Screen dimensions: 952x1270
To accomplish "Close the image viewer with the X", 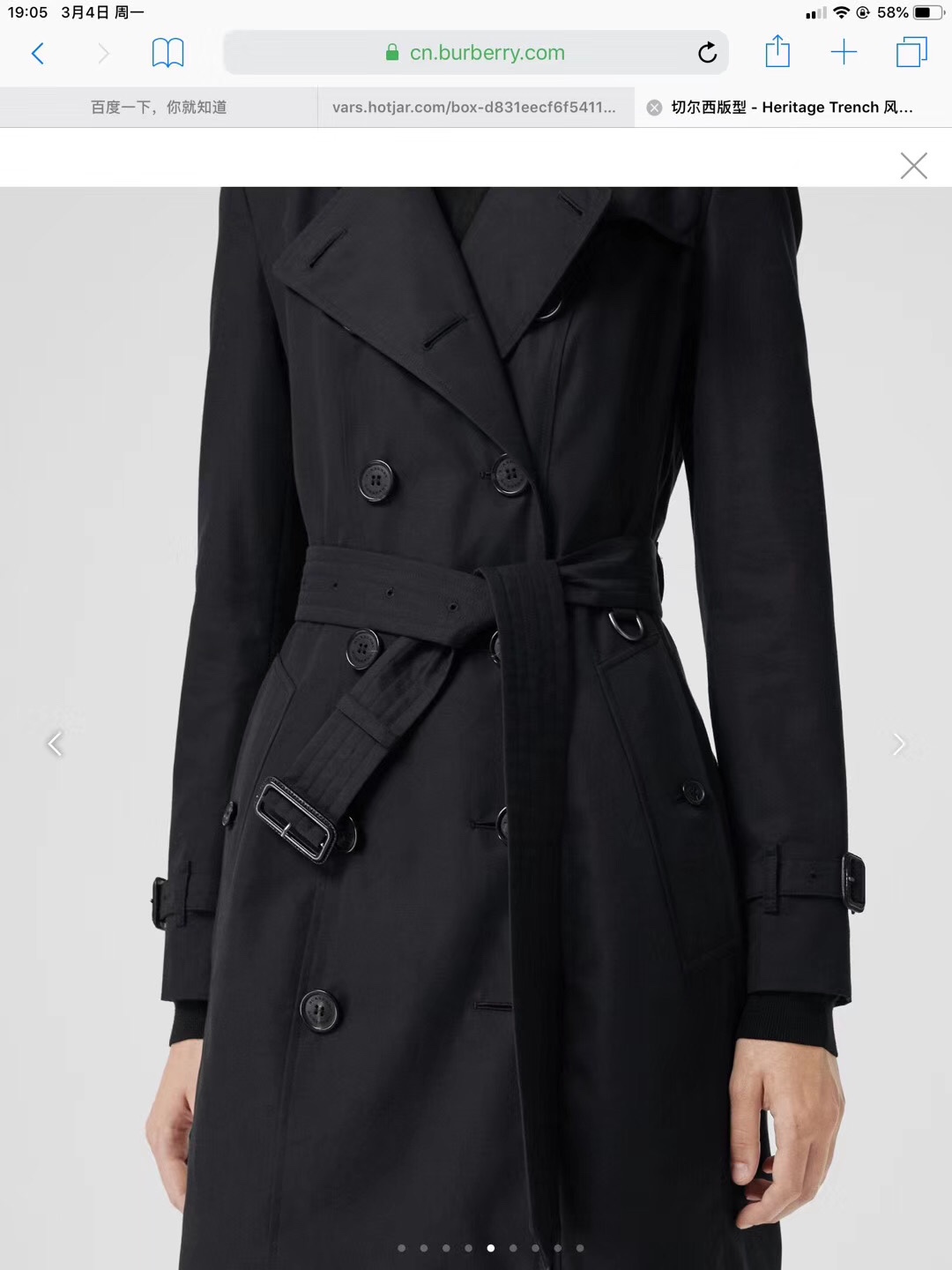I will [913, 166].
